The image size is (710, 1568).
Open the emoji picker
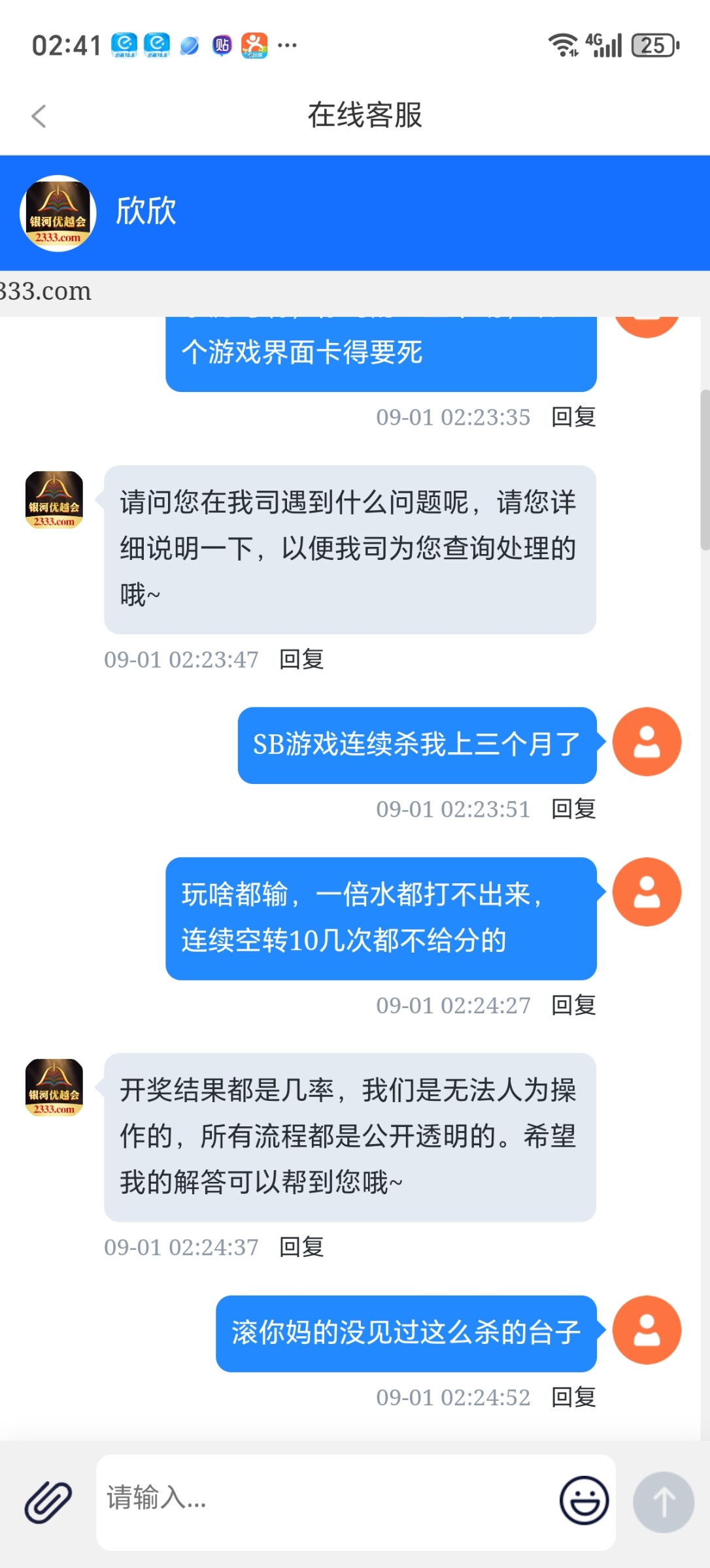pyautogui.click(x=584, y=1501)
